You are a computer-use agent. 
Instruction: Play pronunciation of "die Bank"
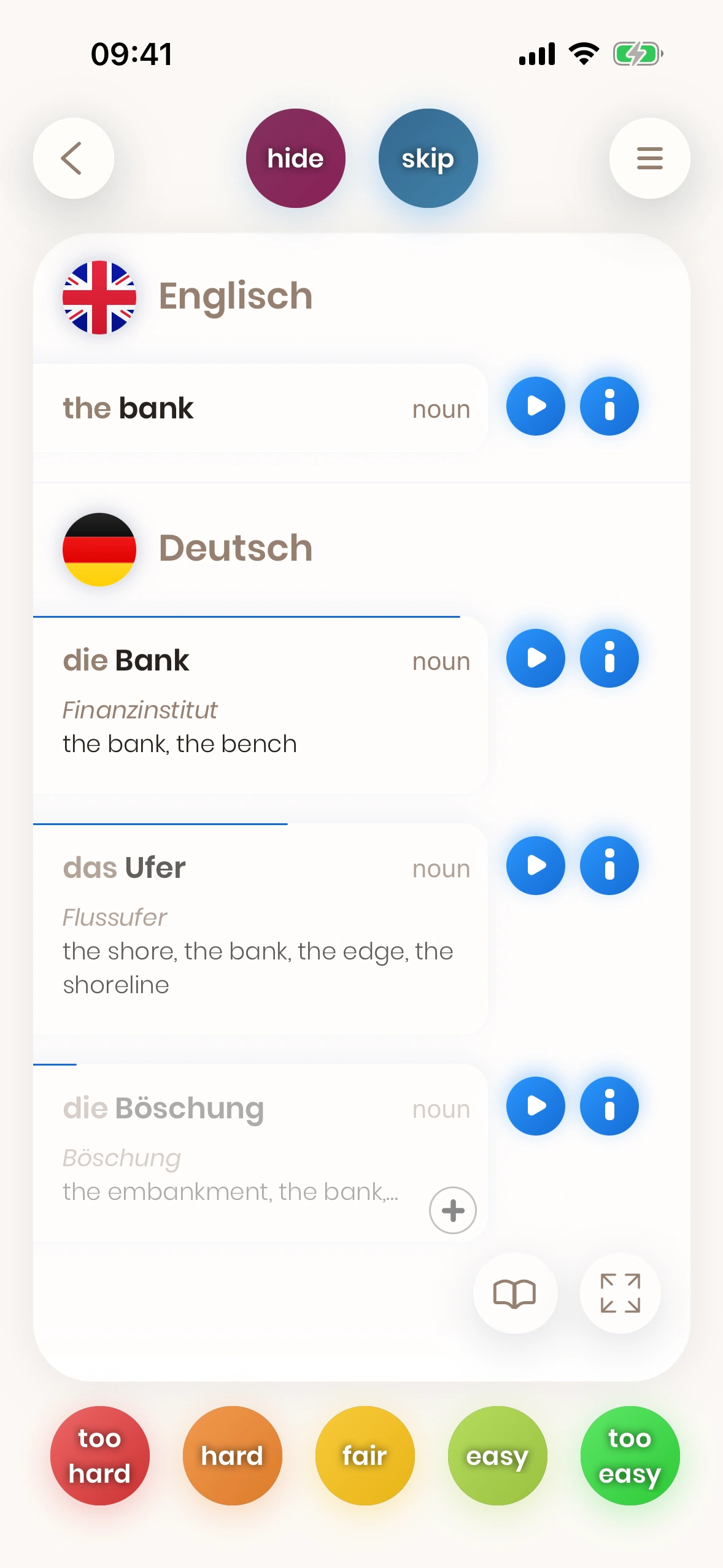coord(535,658)
